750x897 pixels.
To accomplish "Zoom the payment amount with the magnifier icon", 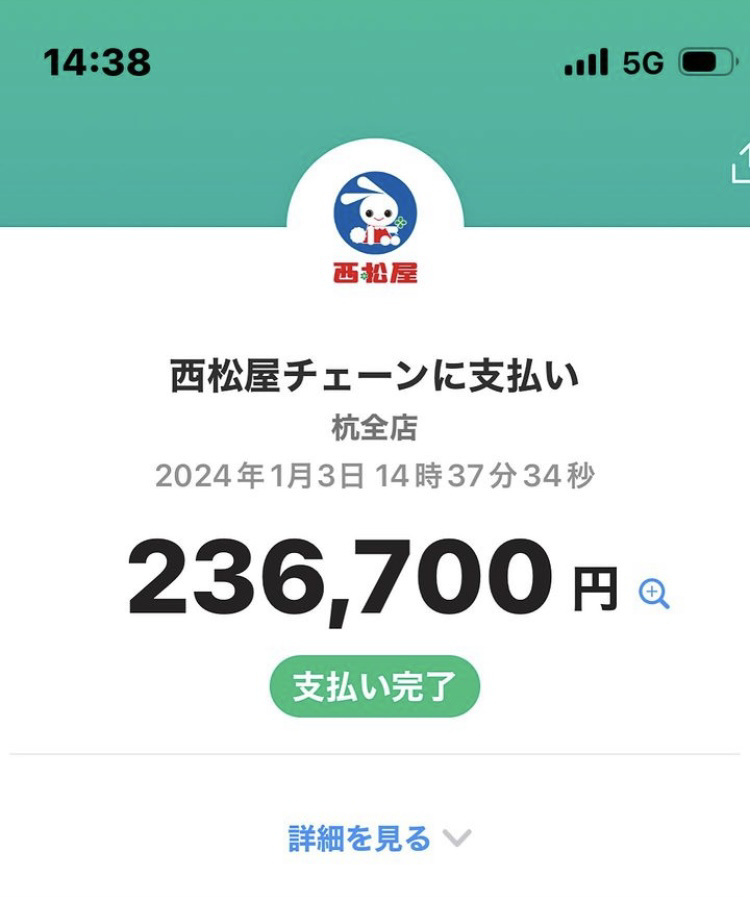I will pyautogui.click(x=654, y=595).
